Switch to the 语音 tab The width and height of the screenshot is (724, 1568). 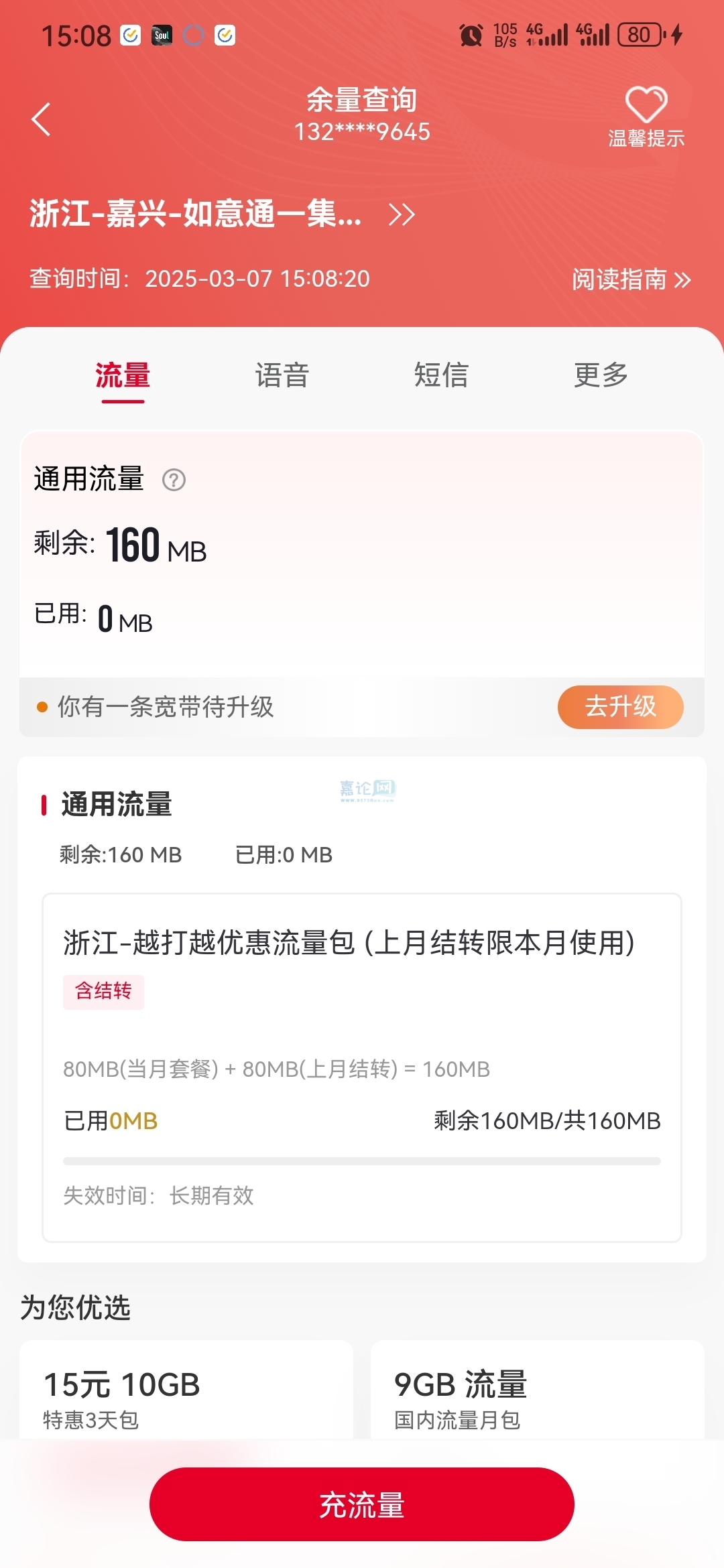click(282, 375)
